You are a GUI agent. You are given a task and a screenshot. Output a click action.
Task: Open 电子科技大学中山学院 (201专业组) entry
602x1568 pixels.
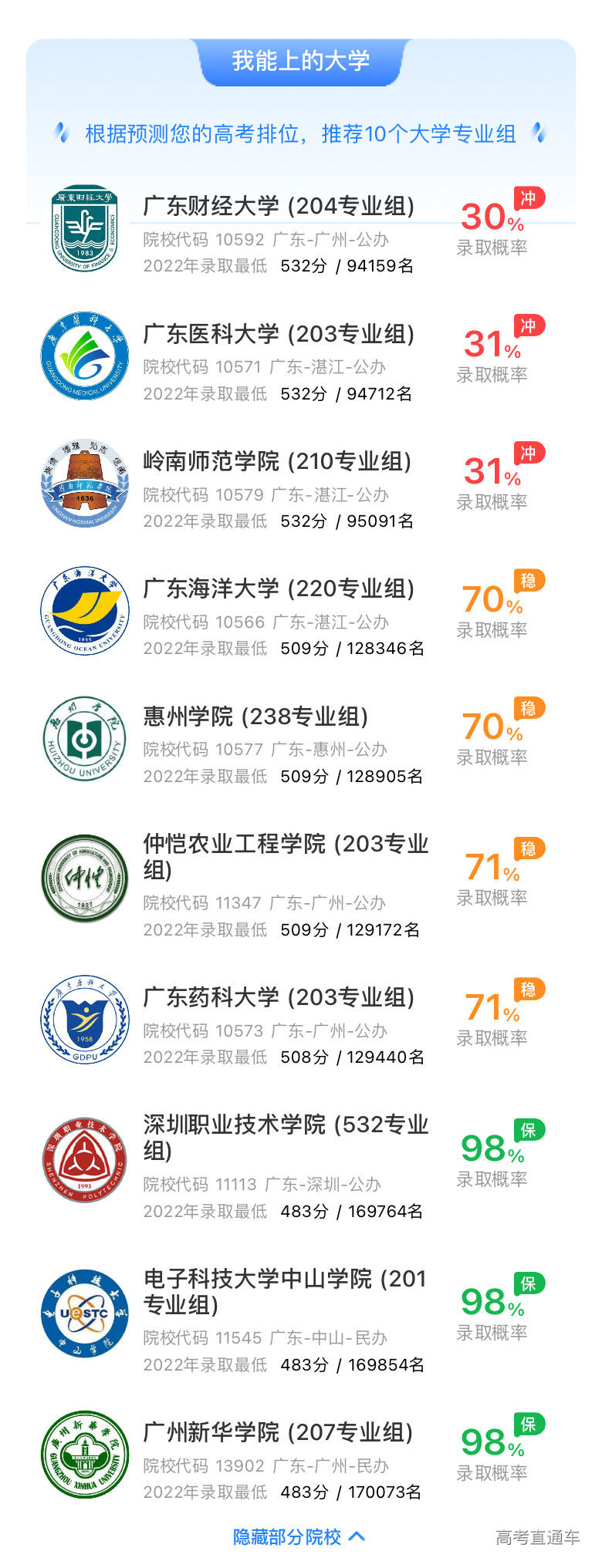285,1291
